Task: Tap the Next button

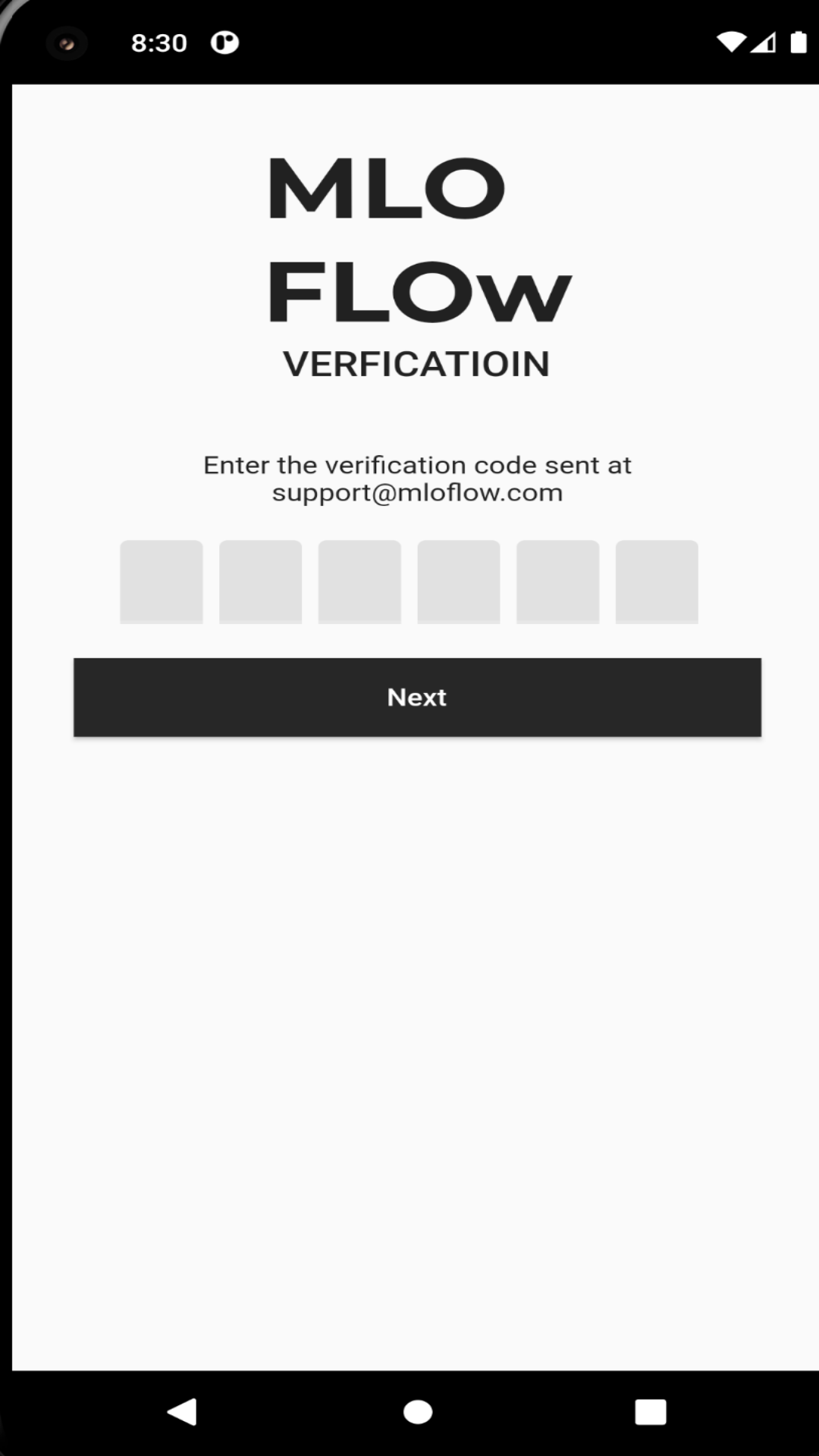Action: point(417,697)
